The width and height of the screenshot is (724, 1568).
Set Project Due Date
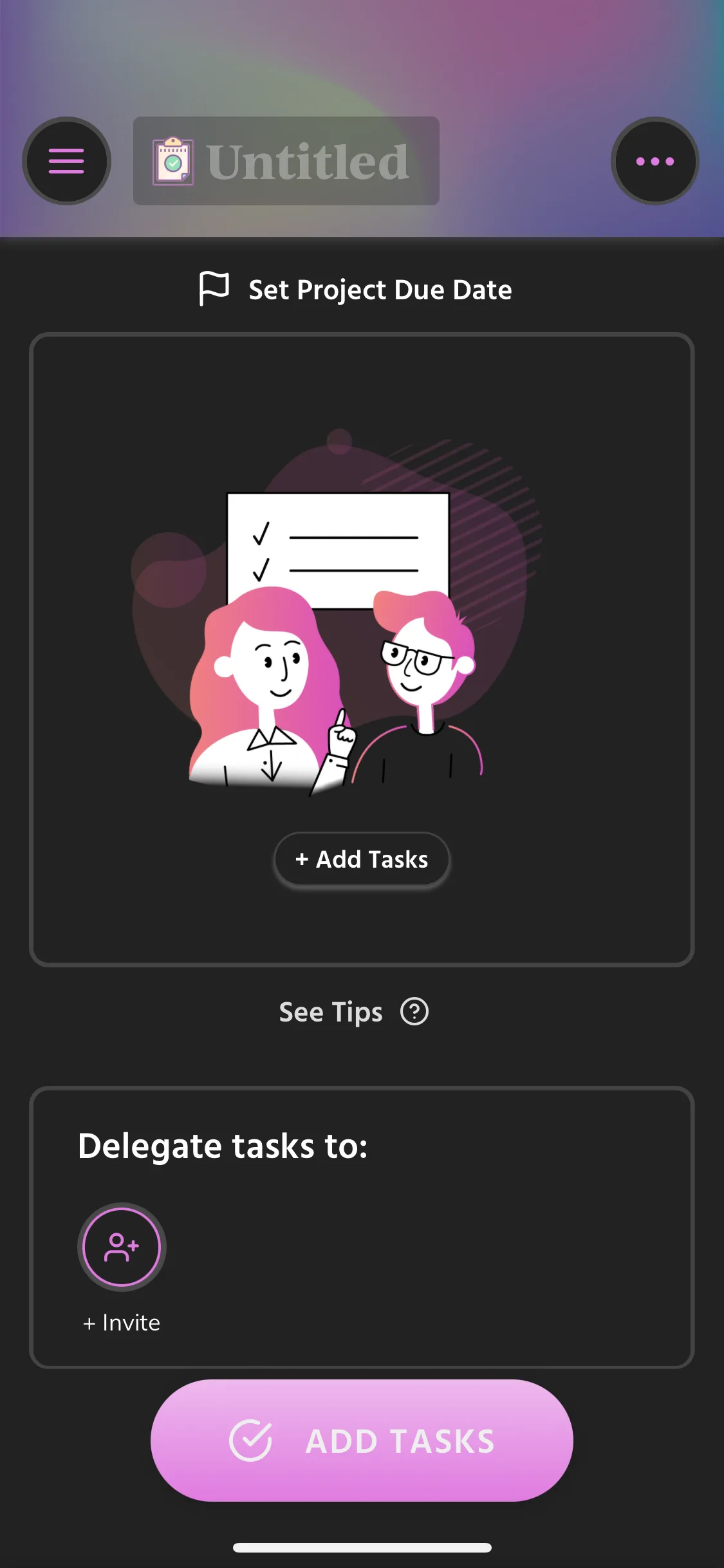click(x=355, y=290)
